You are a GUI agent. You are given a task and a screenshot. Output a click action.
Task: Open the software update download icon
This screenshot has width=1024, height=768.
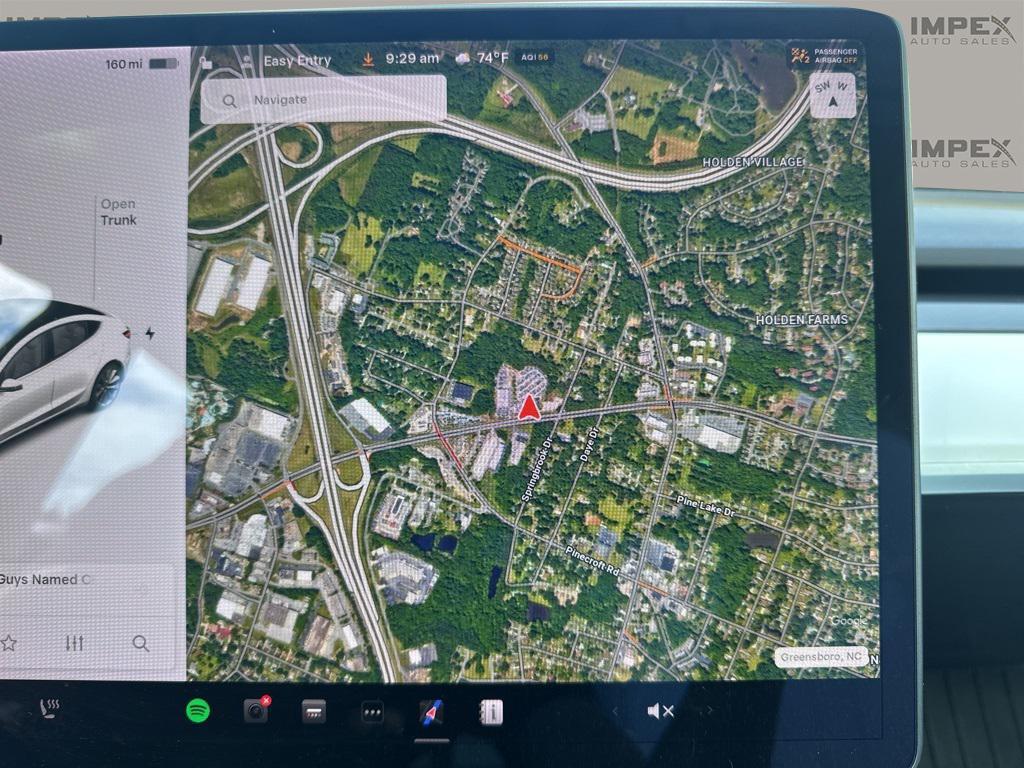pos(368,59)
